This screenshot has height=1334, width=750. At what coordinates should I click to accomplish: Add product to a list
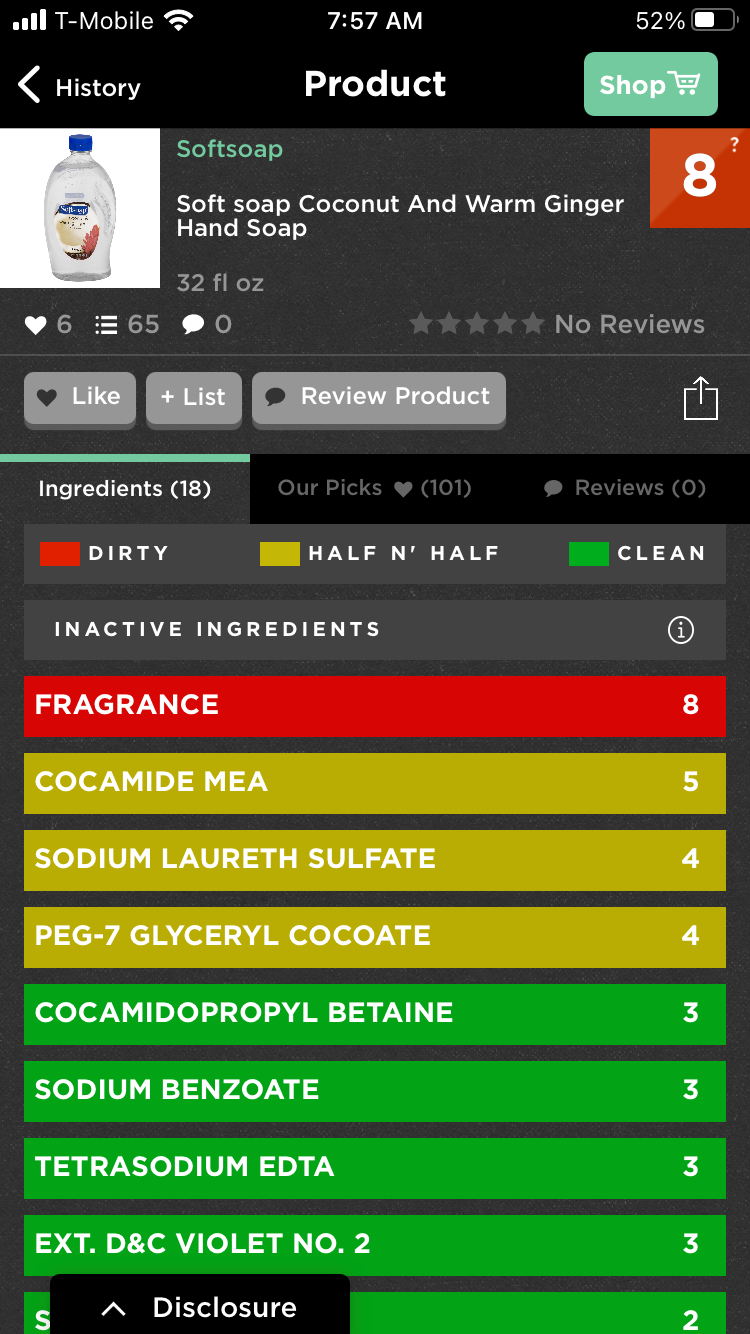pos(194,397)
